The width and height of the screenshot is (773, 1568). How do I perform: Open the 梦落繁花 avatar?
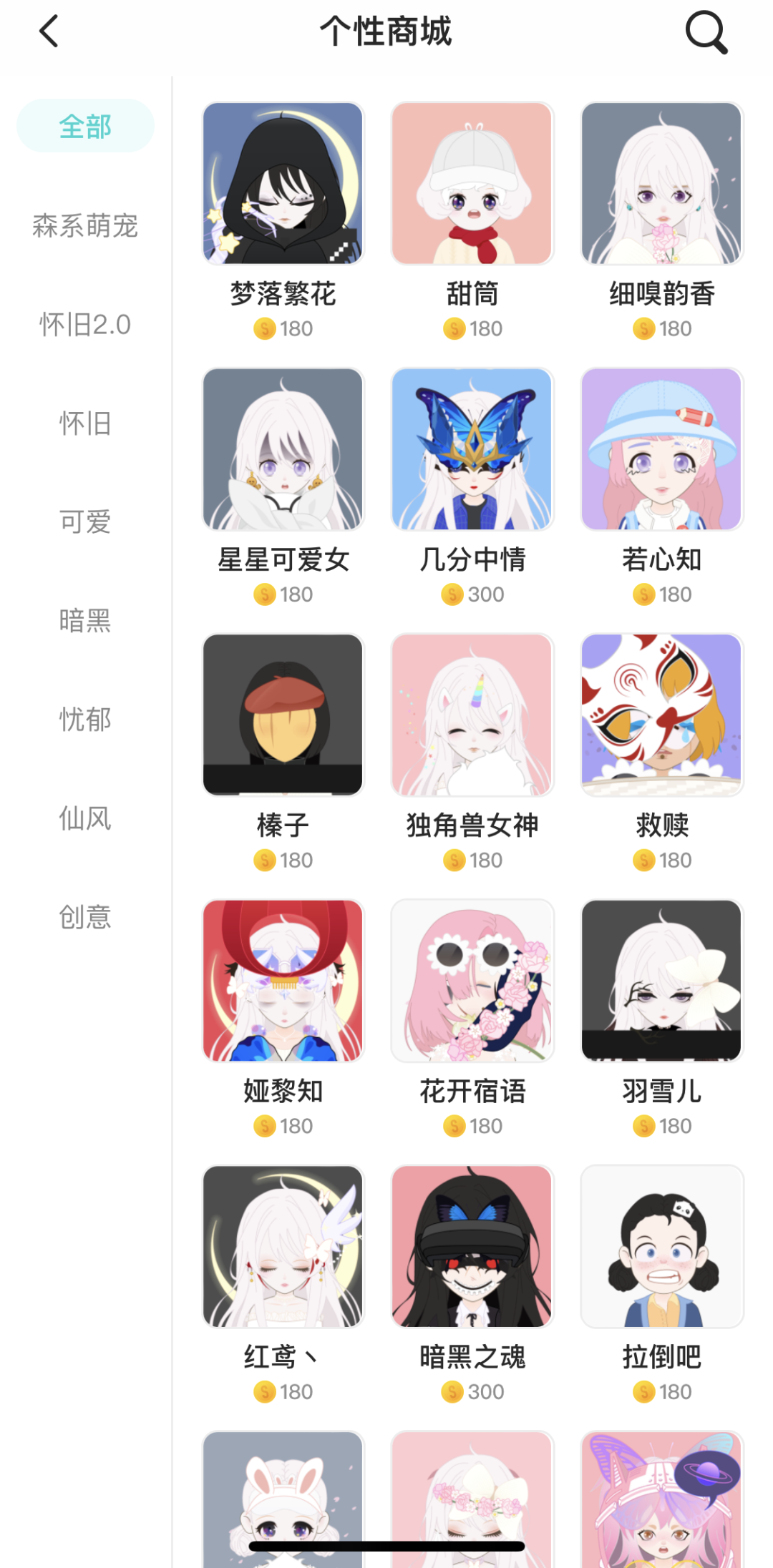click(x=283, y=184)
